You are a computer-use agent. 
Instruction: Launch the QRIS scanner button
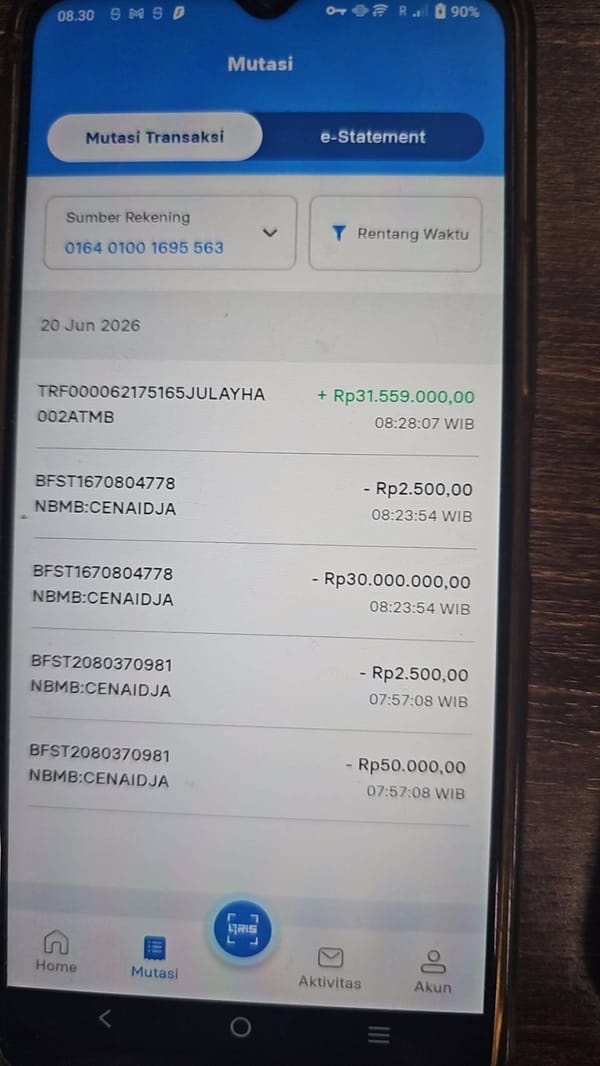pos(243,931)
